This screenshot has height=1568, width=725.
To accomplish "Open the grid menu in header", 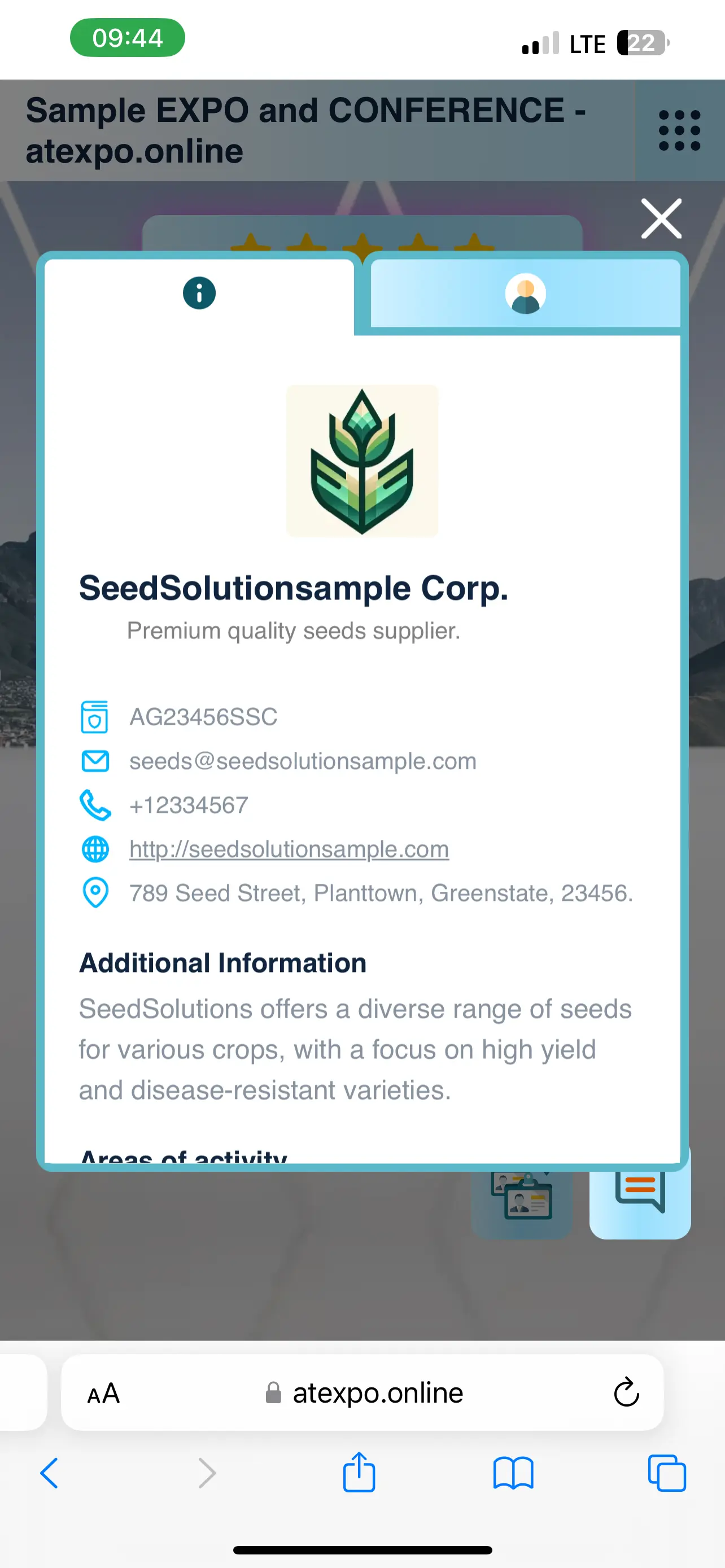I will pos(679,130).
